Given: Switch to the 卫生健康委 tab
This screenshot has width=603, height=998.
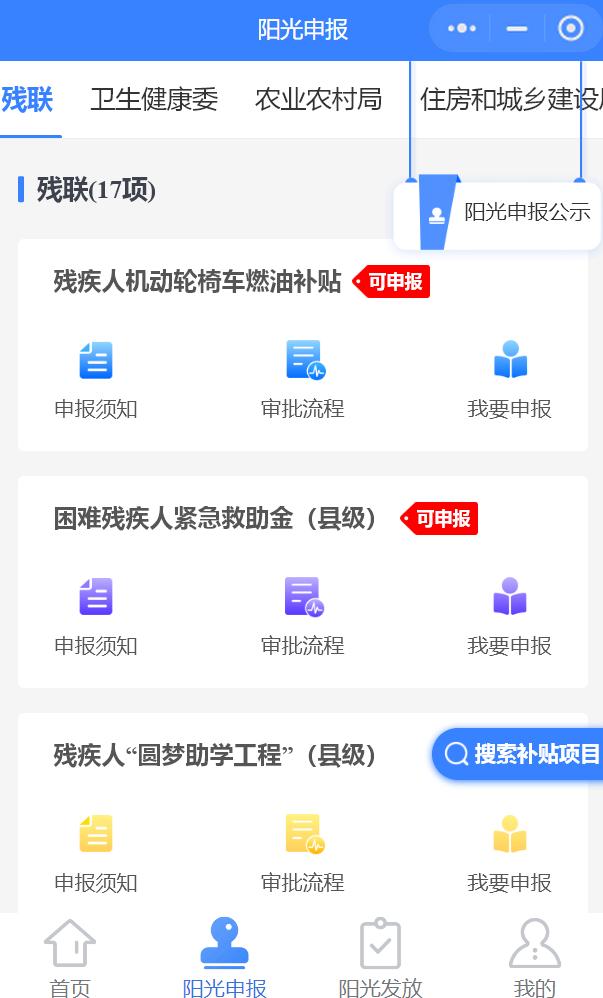Looking at the screenshot, I should click(x=154, y=99).
